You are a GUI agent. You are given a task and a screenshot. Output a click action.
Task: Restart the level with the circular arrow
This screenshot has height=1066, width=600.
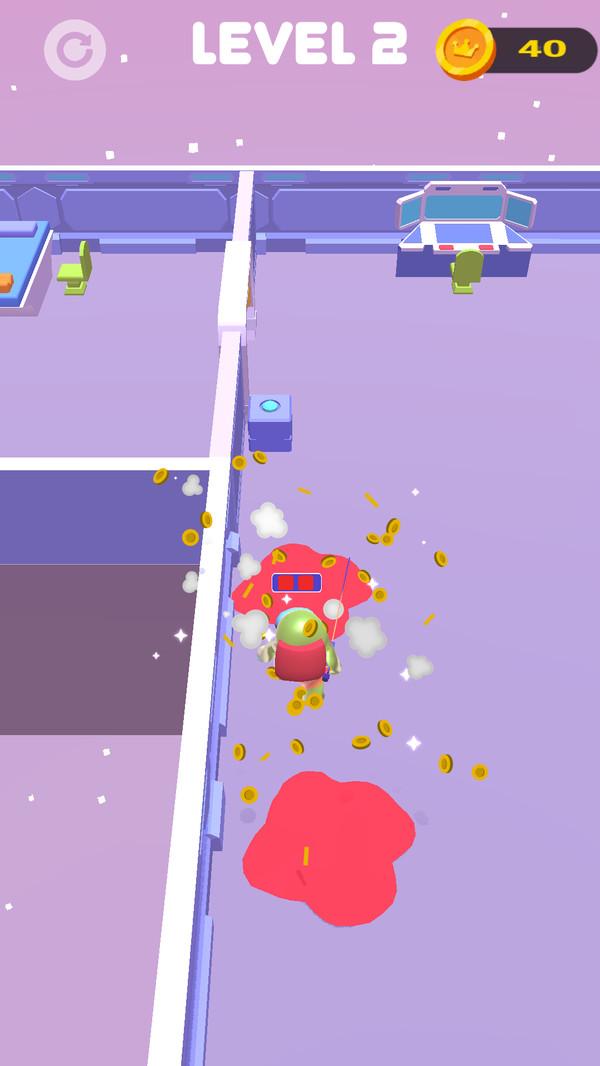(x=75, y=50)
